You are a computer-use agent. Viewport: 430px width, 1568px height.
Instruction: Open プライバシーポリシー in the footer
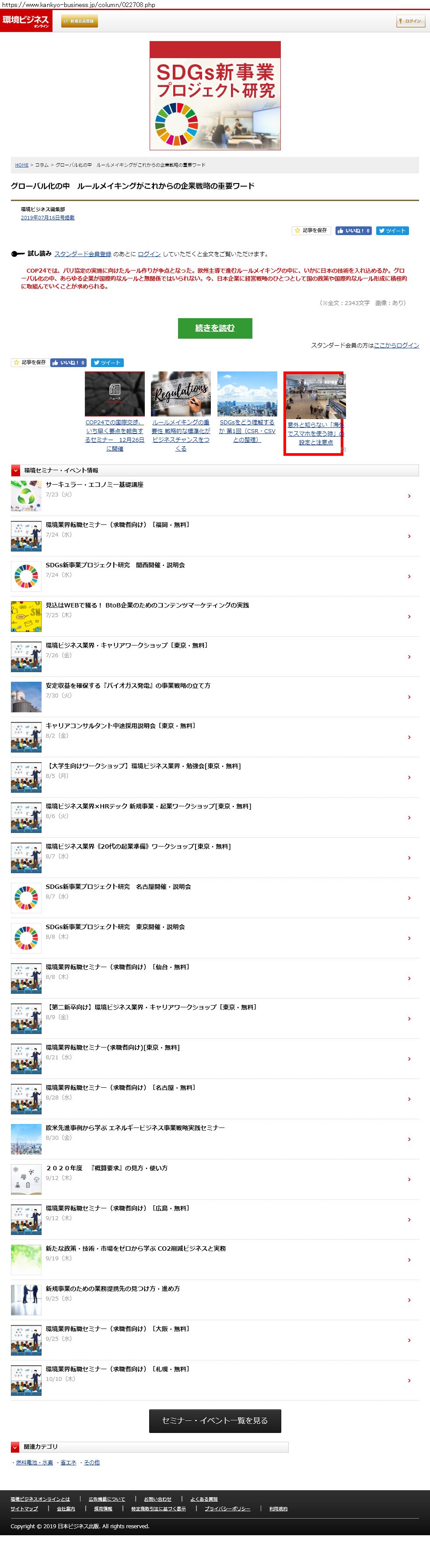point(227,1509)
